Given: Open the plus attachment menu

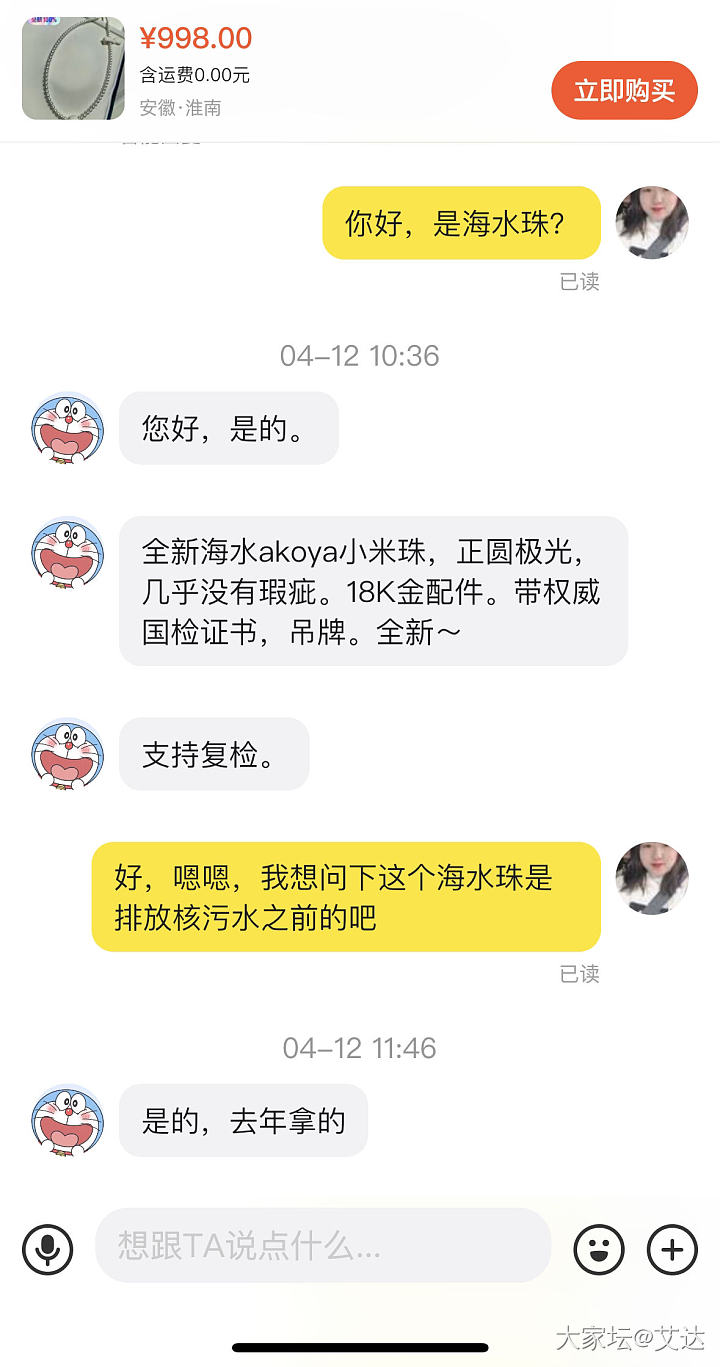Looking at the screenshot, I should pyautogui.click(x=672, y=1248).
